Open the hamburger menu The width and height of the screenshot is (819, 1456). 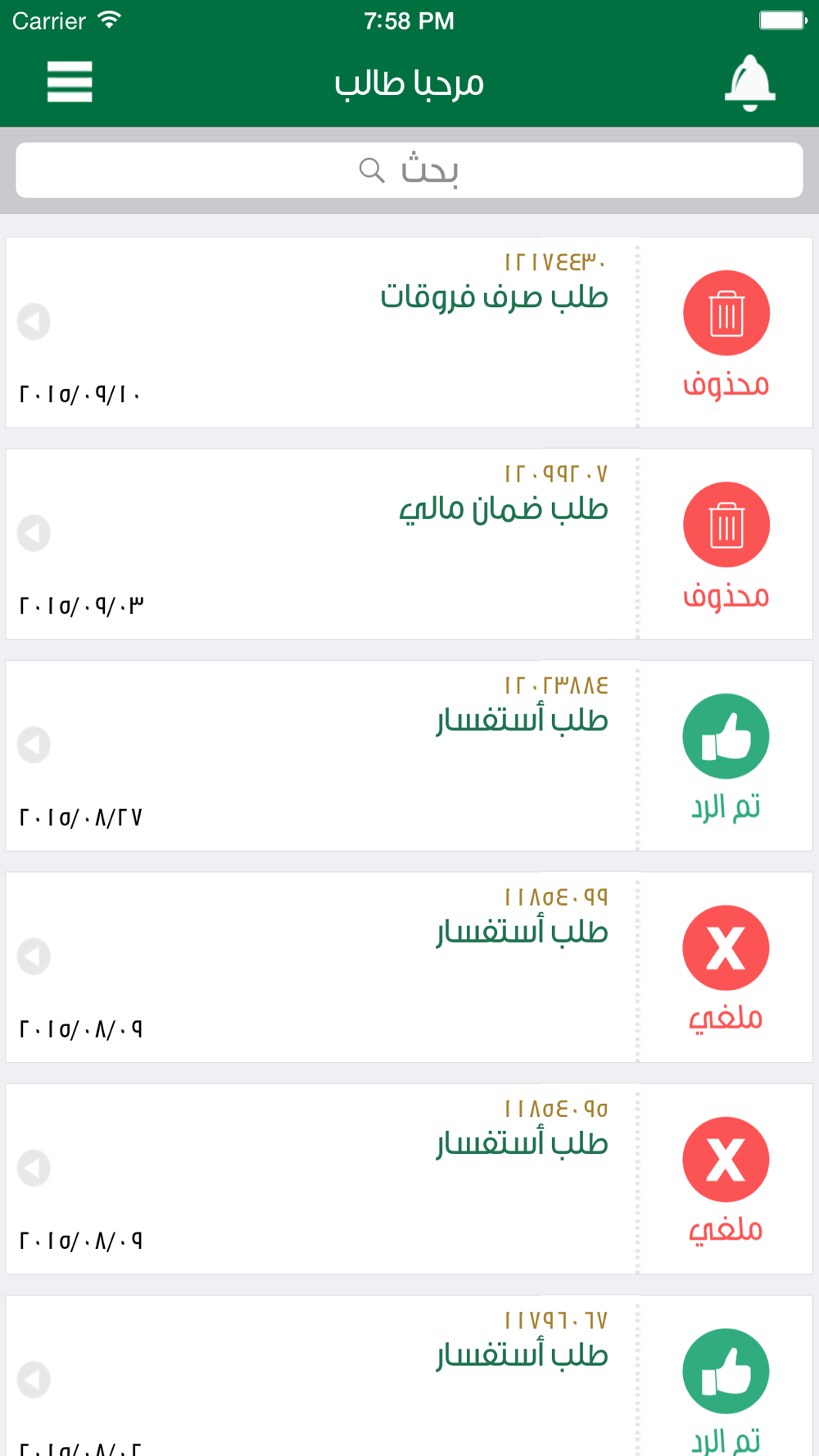[70, 82]
